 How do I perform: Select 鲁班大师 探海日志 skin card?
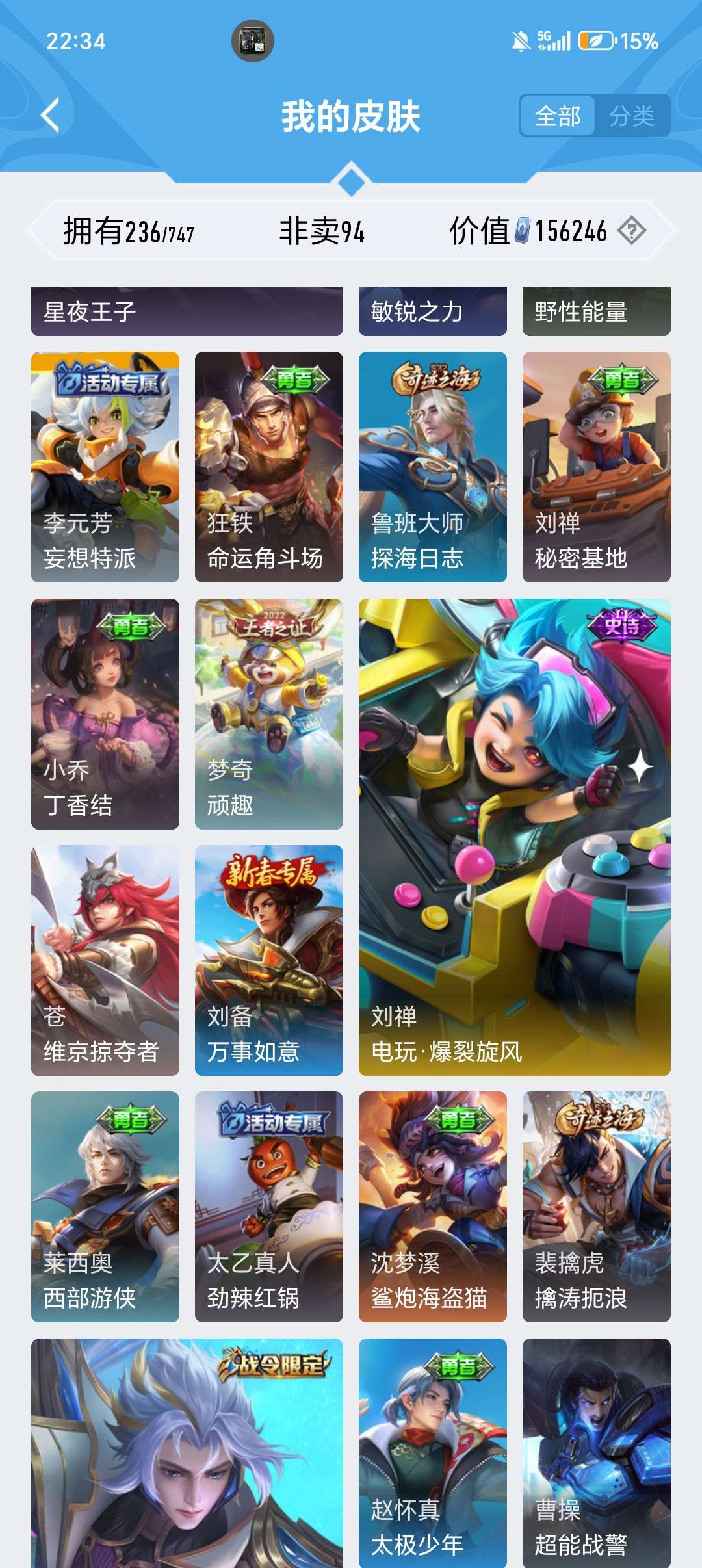pos(433,466)
